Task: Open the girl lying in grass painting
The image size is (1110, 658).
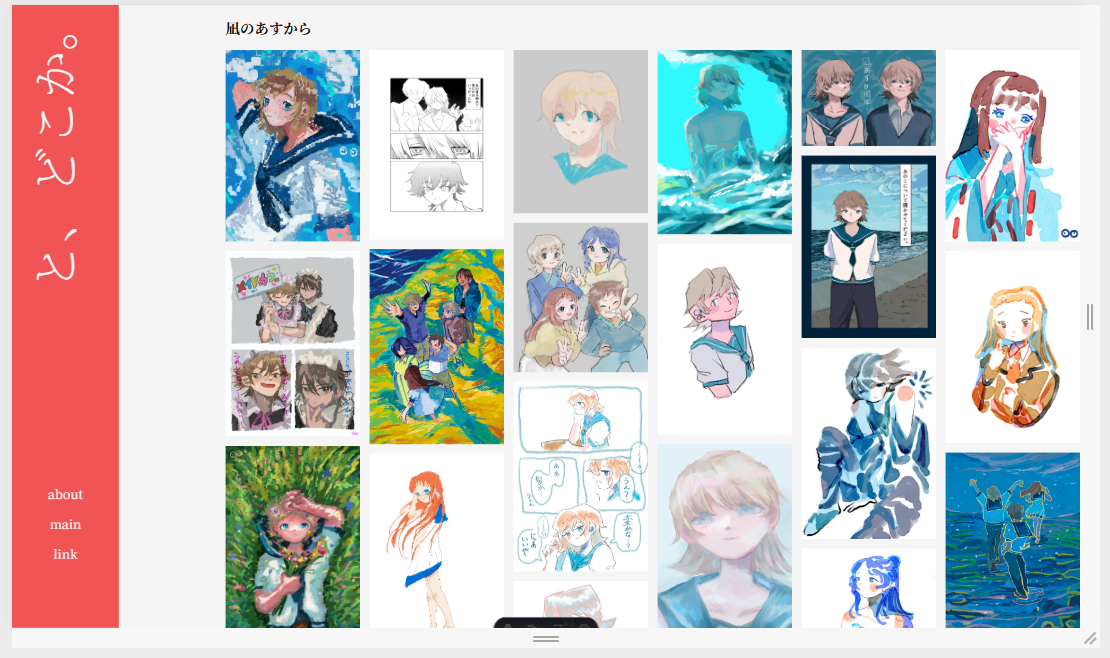Action: (x=292, y=537)
